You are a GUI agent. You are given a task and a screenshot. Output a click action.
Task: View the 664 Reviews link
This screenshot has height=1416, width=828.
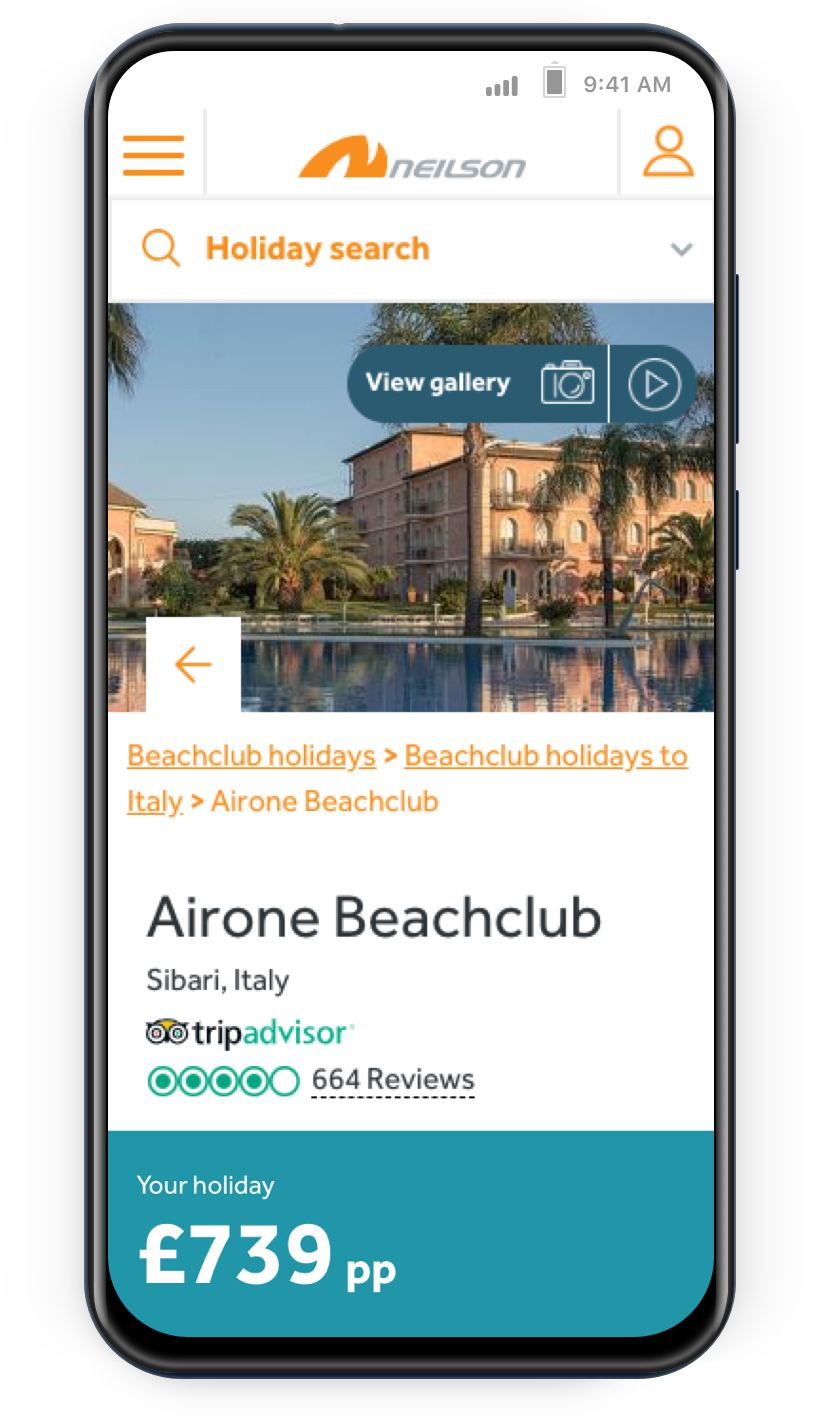click(x=393, y=1080)
